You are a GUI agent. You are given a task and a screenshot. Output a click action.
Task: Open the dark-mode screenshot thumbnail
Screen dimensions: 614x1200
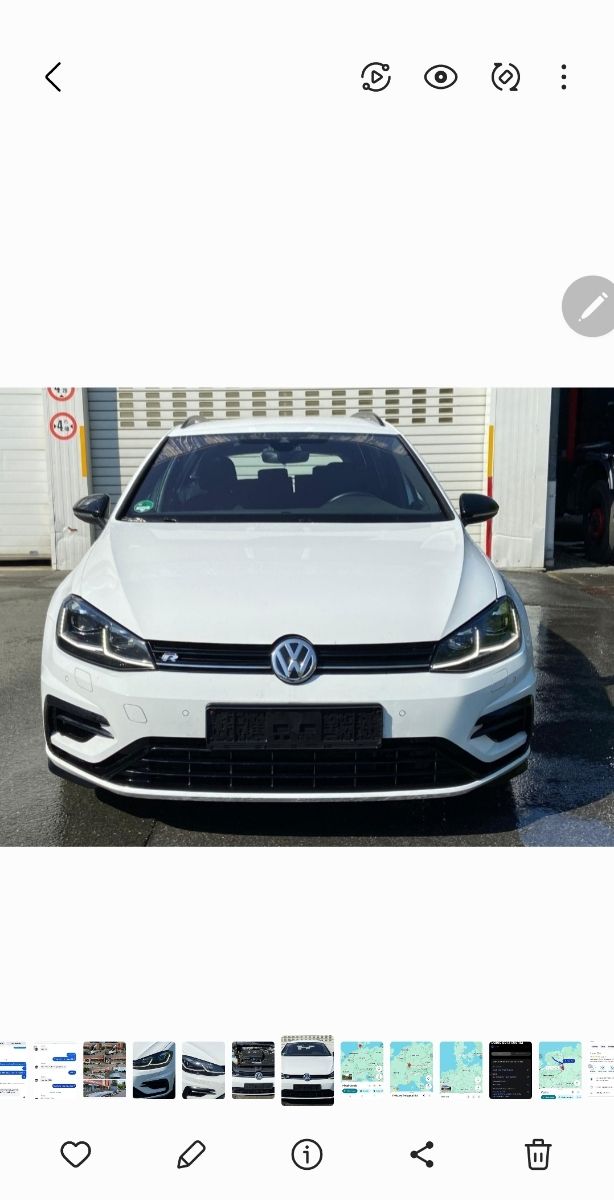tap(510, 1070)
